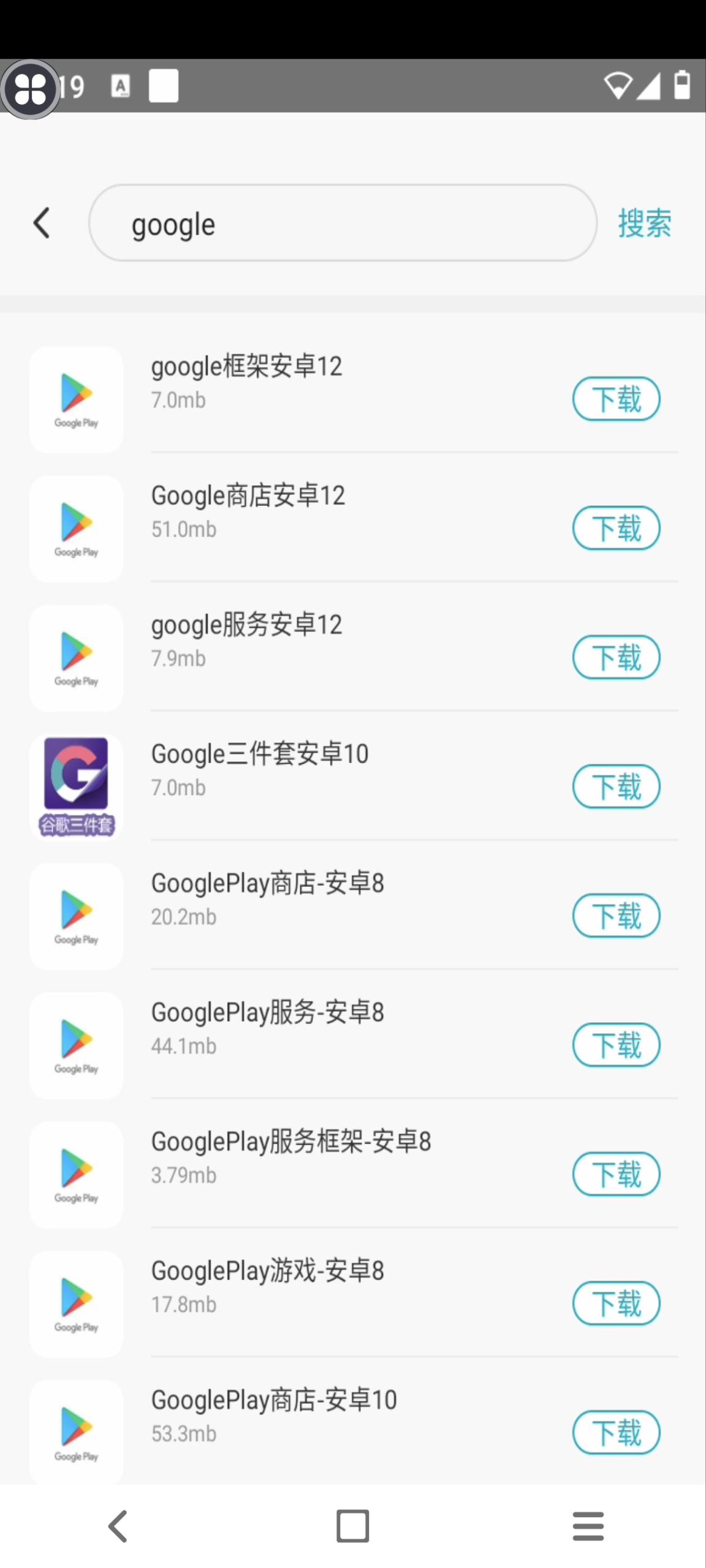Image resolution: width=706 pixels, height=1568 pixels.
Task: Click the google search input field
Action: [x=343, y=223]
